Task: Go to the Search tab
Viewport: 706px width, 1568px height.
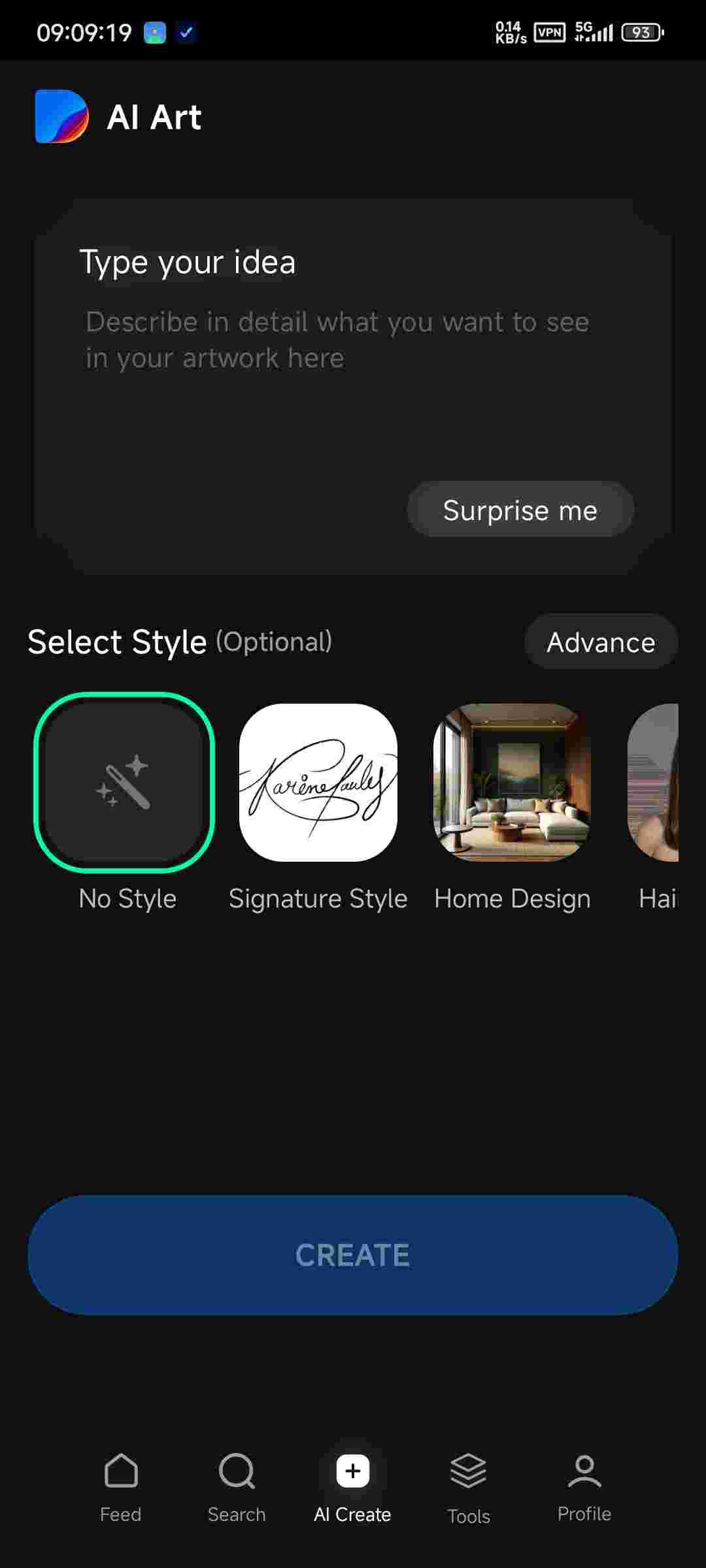Action: [237, 1484]
